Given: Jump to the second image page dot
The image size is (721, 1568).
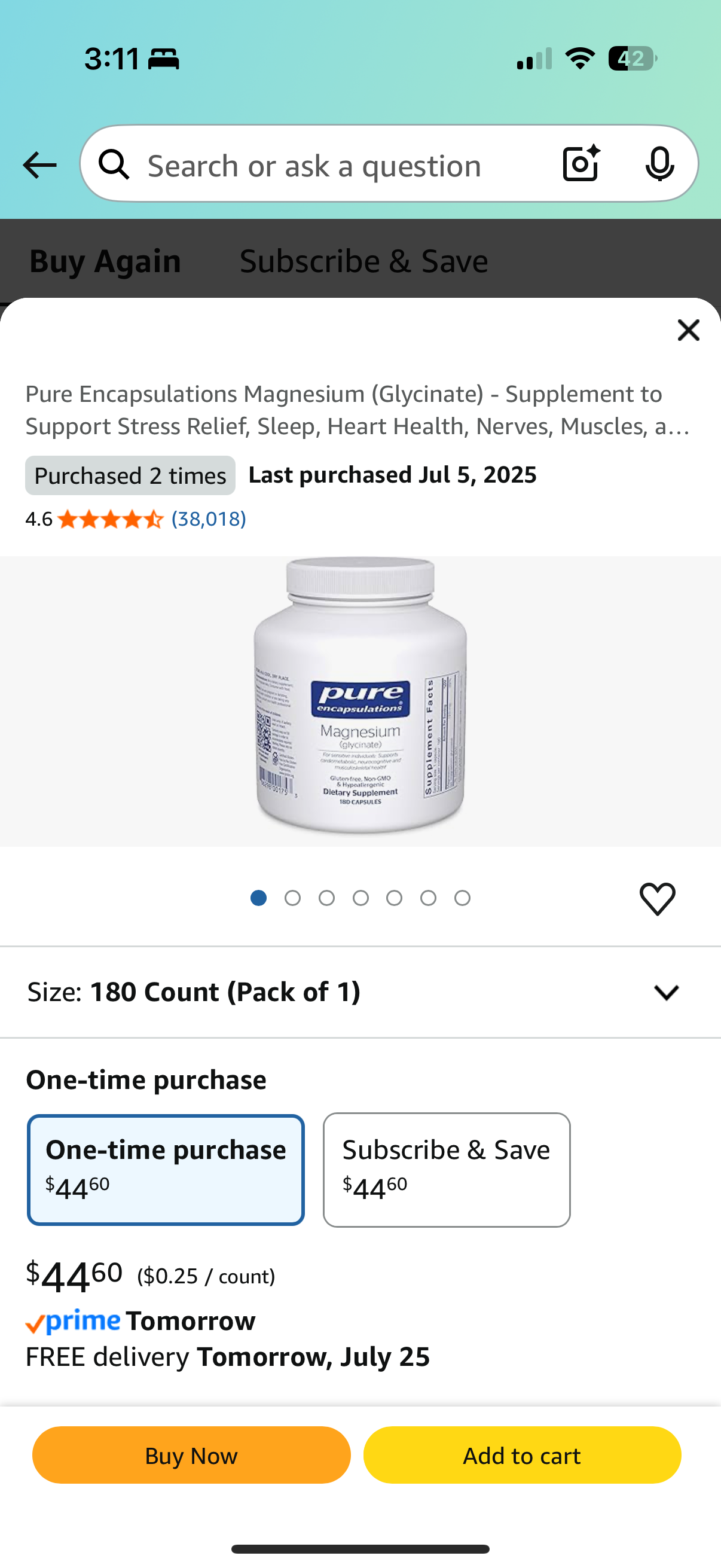Looking at the screenshot, I should [x=293, y=898].
